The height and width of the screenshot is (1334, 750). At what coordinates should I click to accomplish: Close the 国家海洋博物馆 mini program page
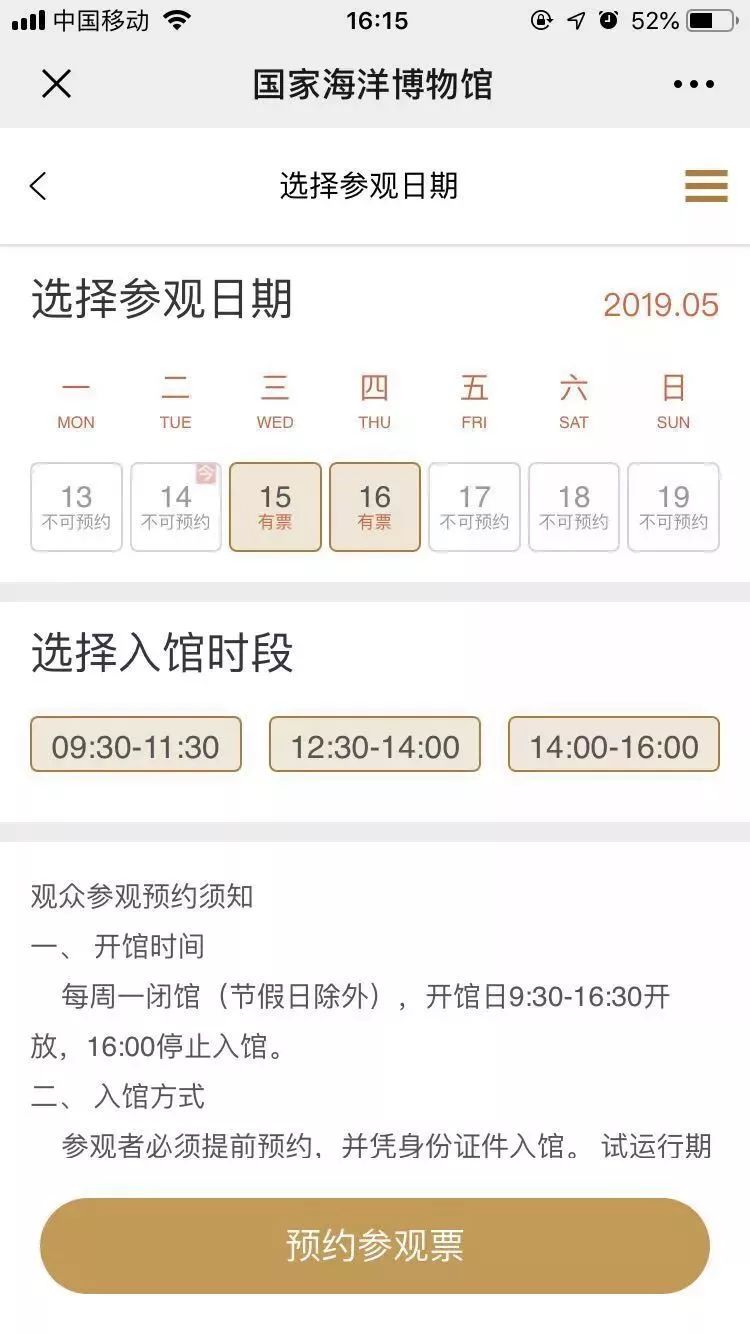click(x=57, y=84)
